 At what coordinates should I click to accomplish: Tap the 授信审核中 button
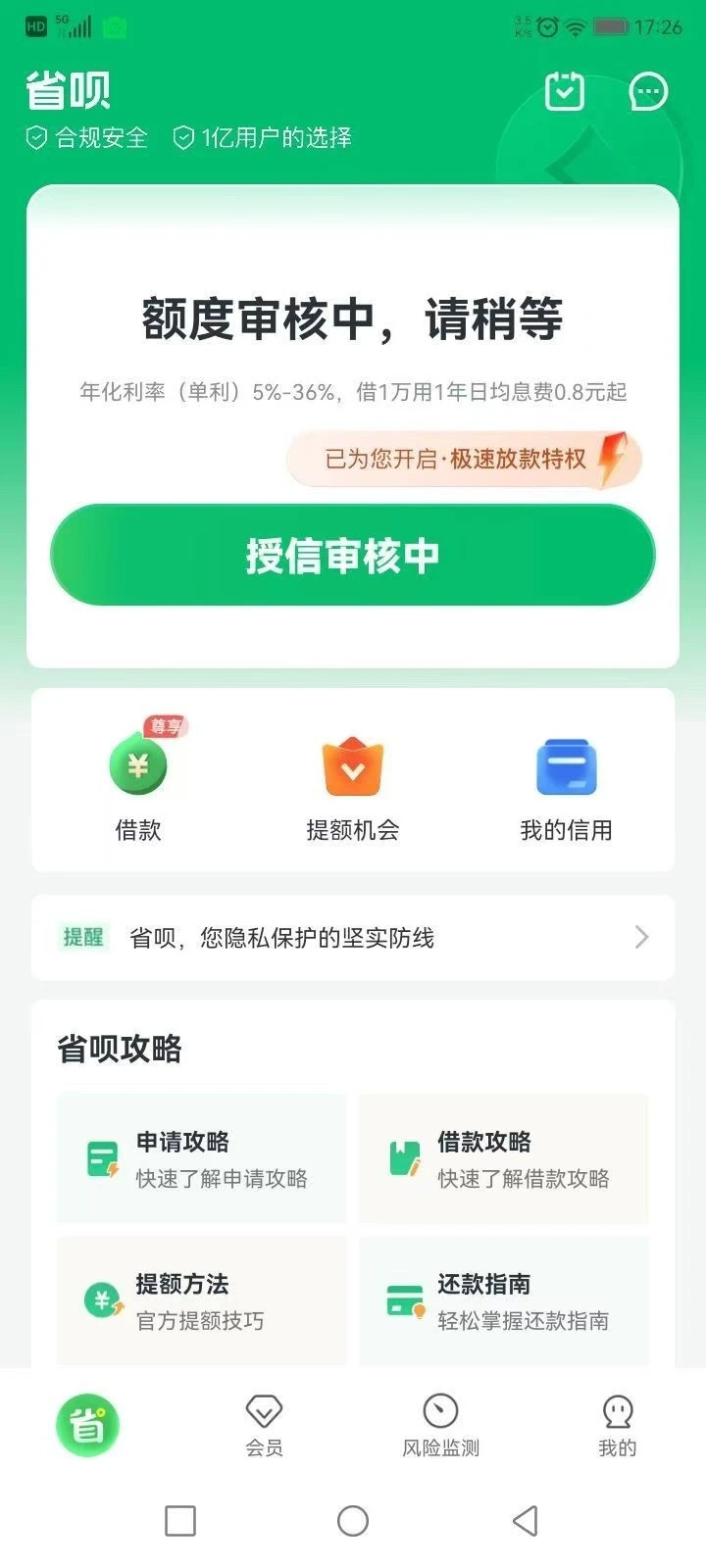click(353, 555)
